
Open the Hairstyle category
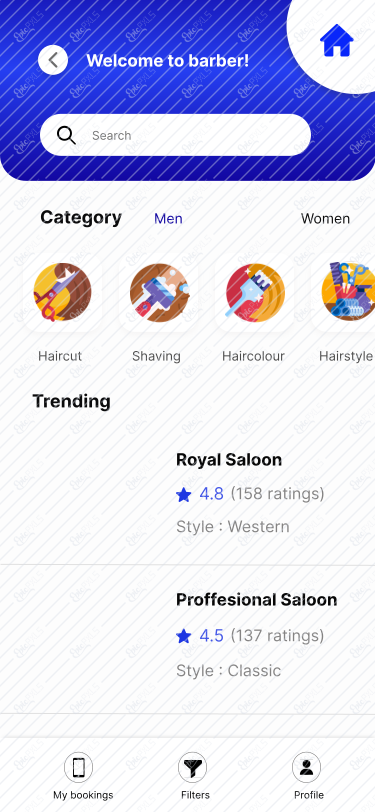coord(345,309)
